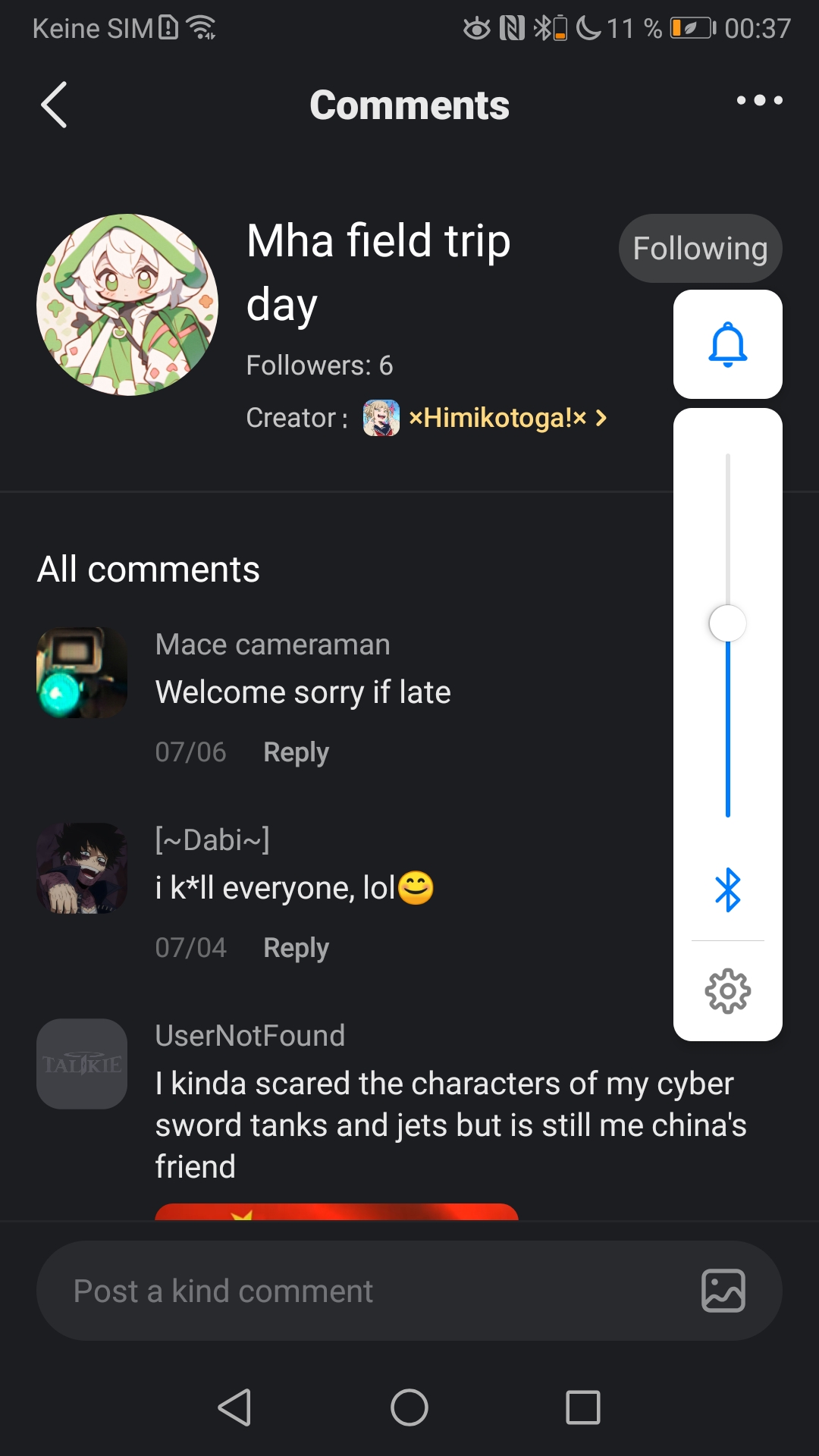Return to the system home screen

point(409,1407)
